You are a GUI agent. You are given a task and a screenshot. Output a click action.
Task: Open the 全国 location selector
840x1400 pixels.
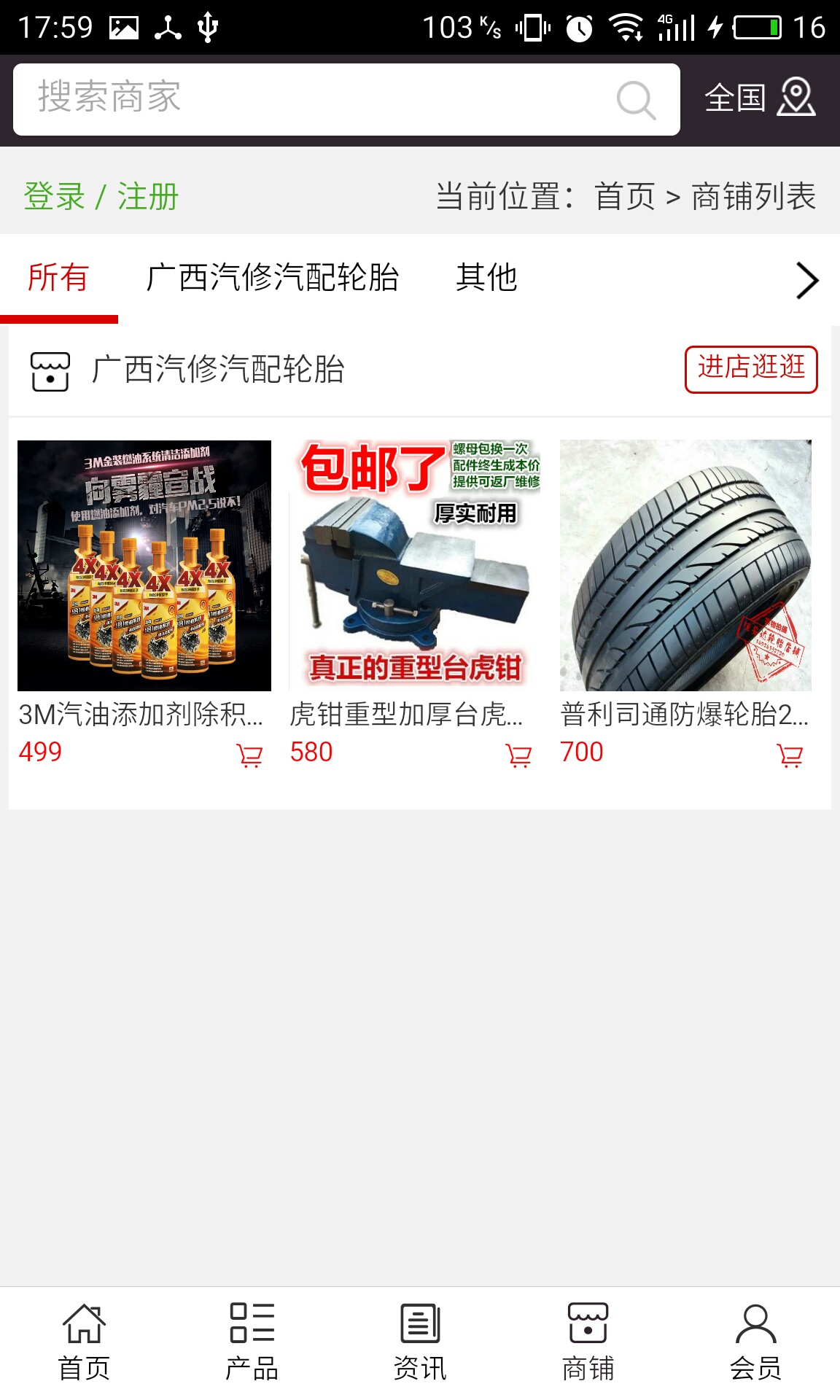(x=759, y=98)
